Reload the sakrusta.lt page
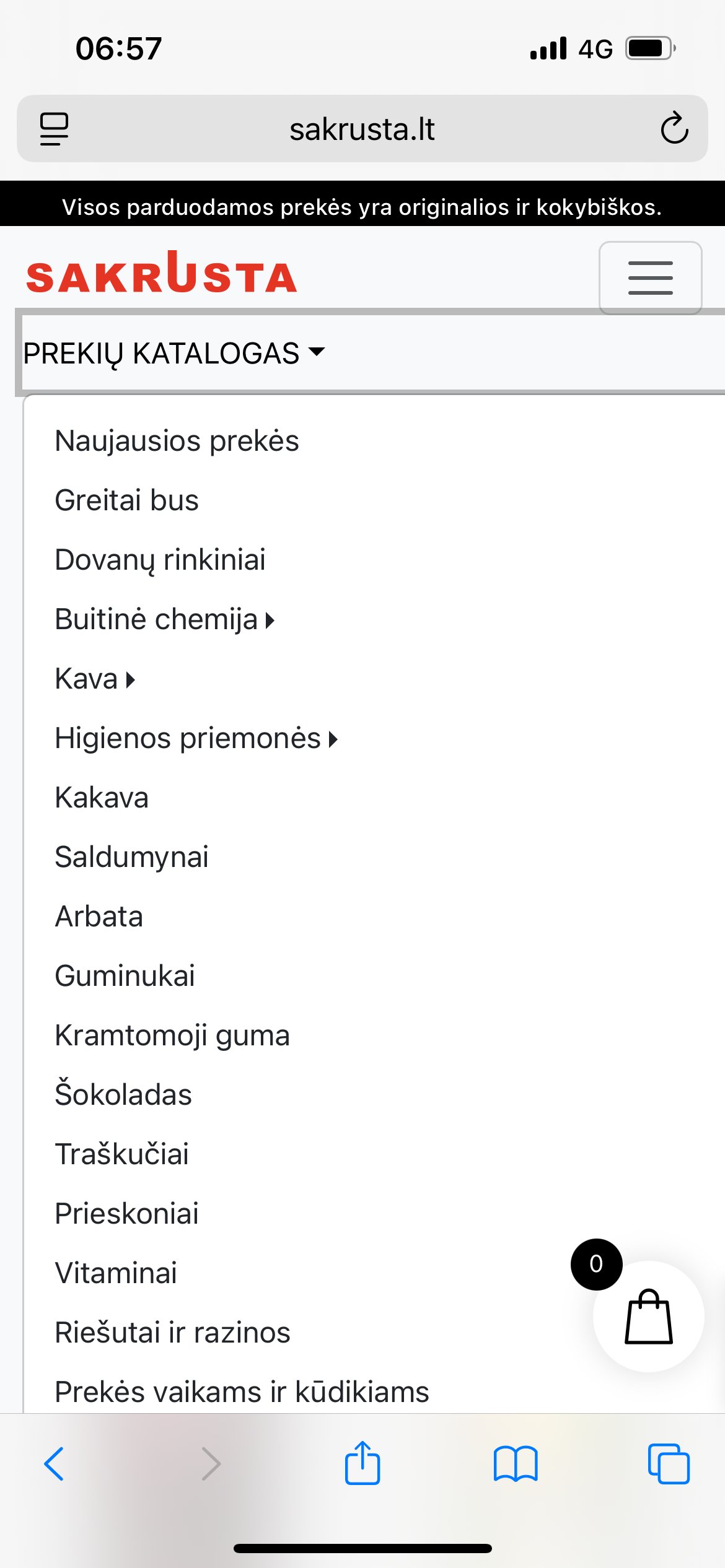Screen dimensions: 725x1568 674,128
